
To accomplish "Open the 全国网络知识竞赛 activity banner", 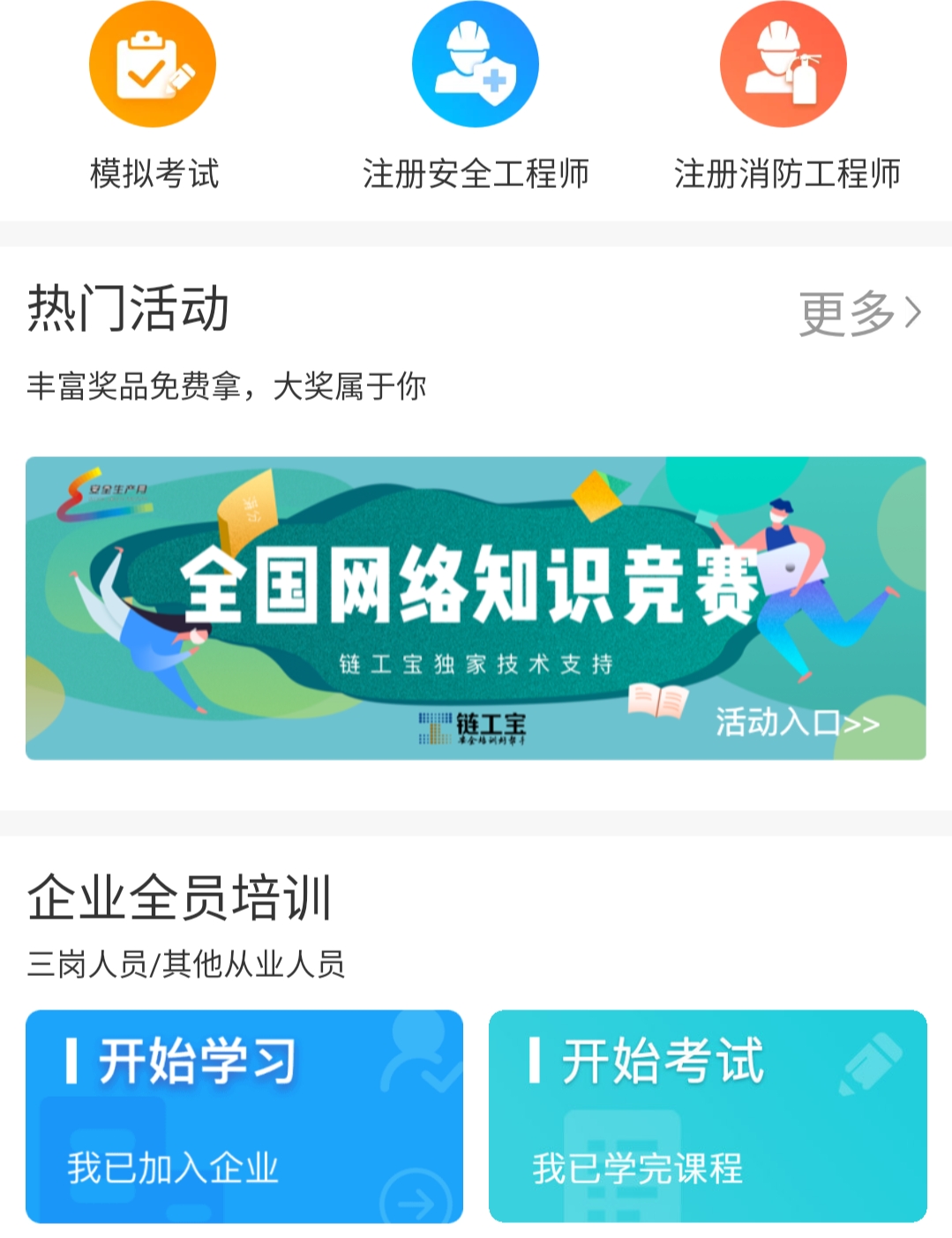I will coord(476,608).
